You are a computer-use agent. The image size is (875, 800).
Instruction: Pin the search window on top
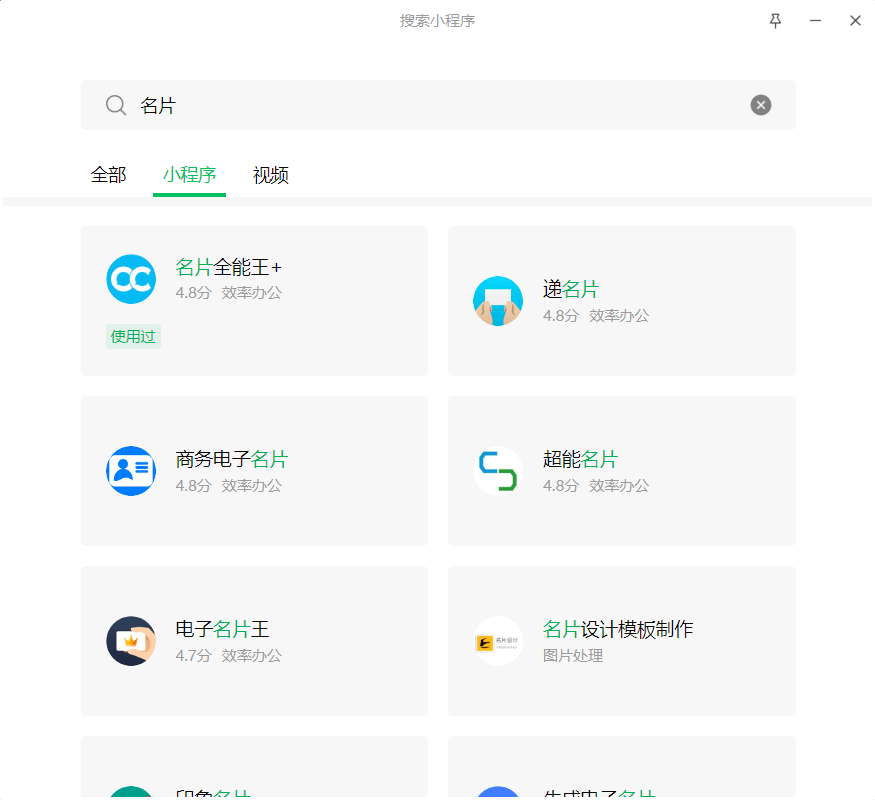[775, 21]
